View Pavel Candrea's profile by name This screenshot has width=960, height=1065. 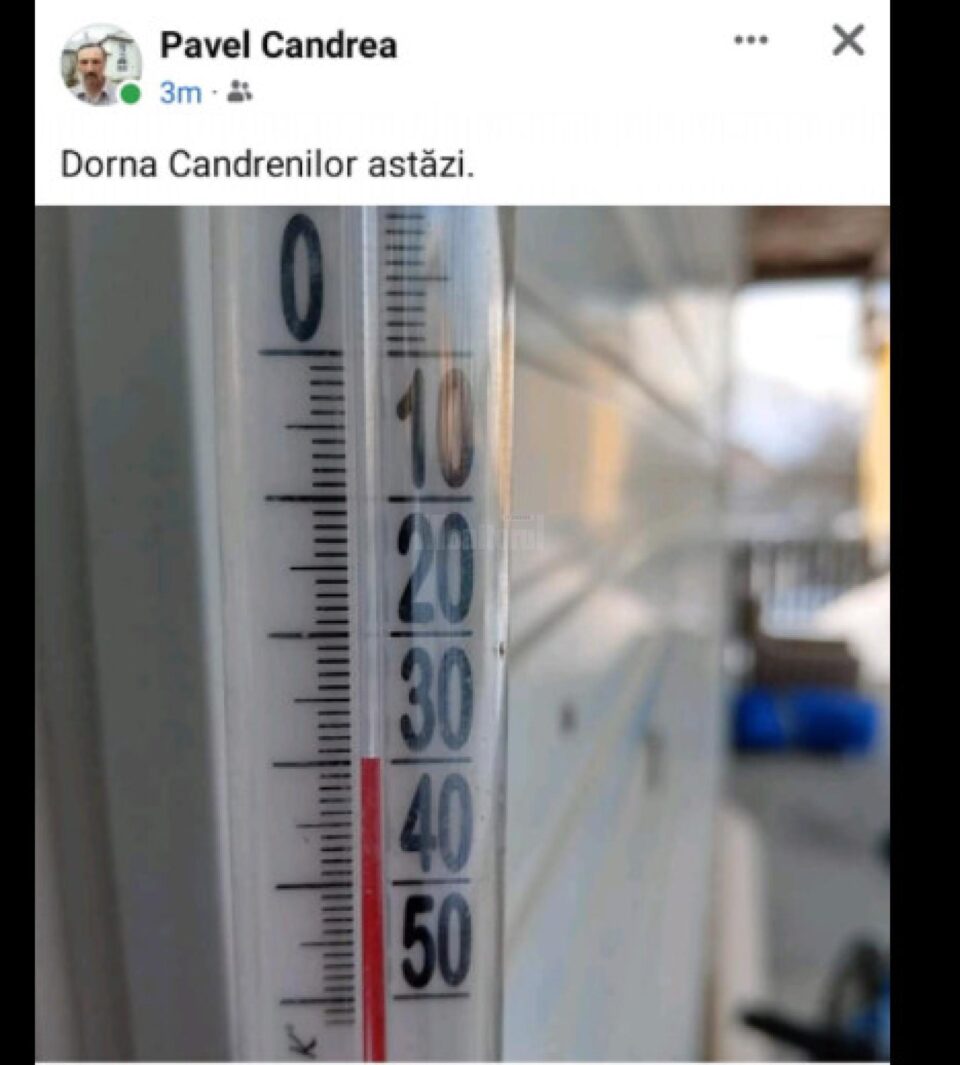pyautogui.click(x=278, y=45)
